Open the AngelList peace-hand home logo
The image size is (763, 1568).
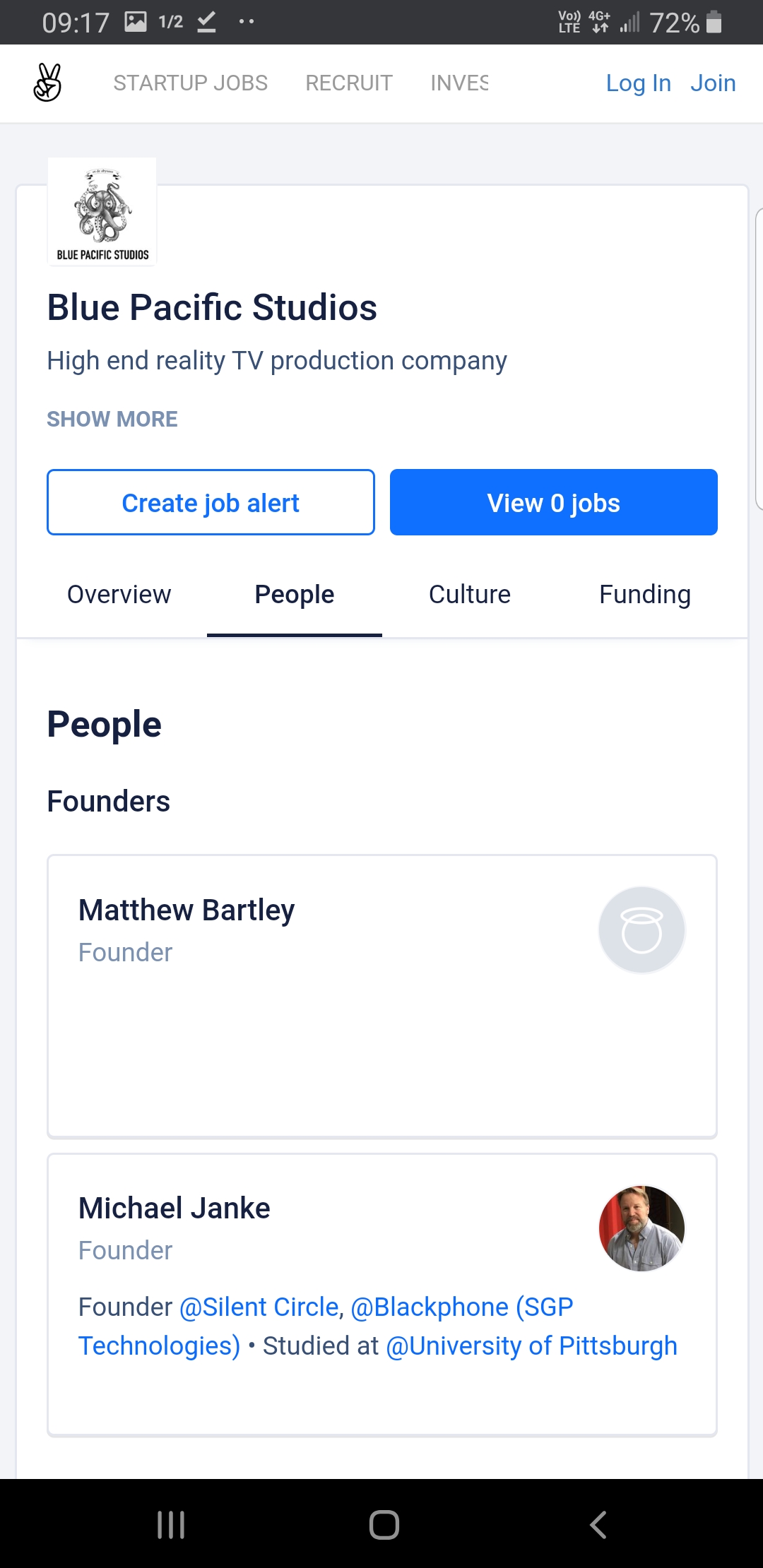[47, 83]
